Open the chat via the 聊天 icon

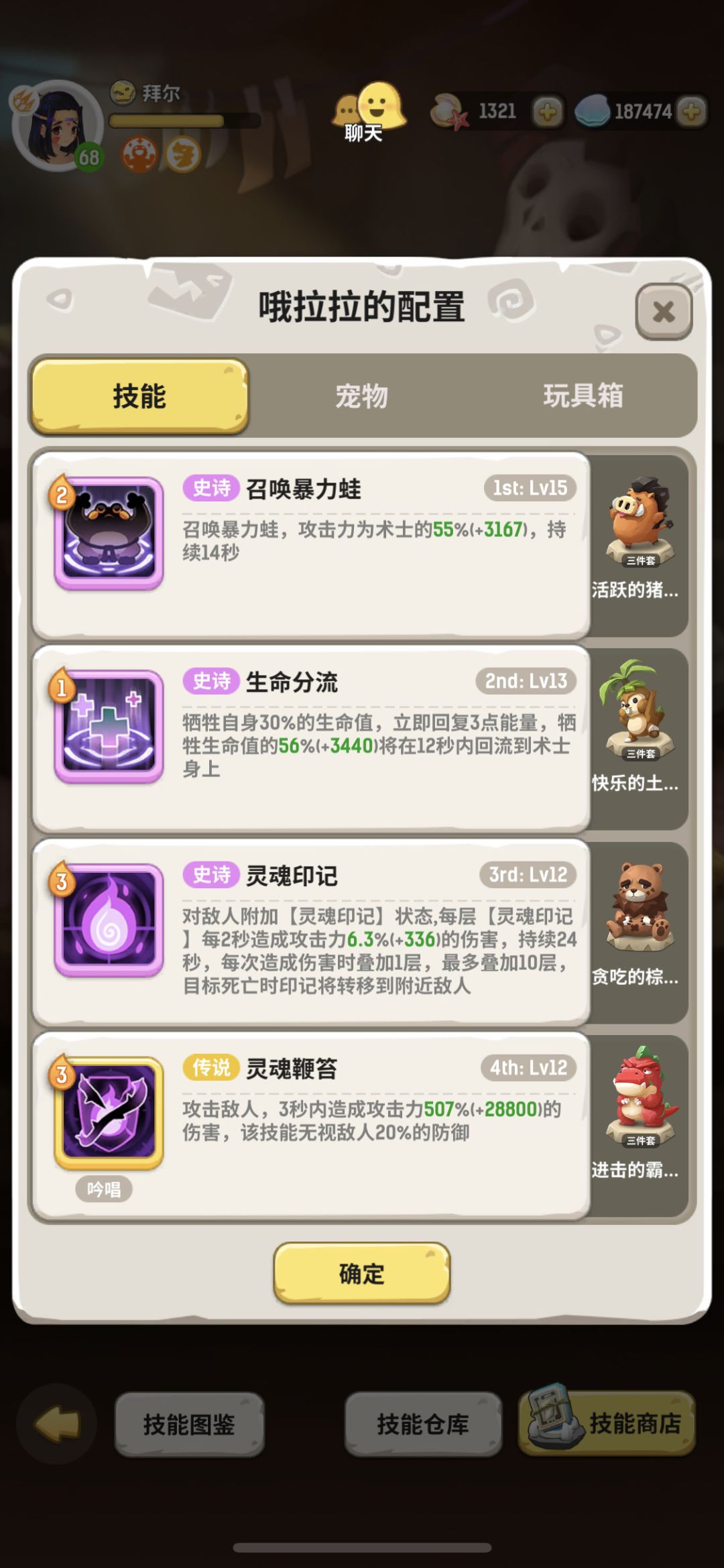[x=369, y=111]
